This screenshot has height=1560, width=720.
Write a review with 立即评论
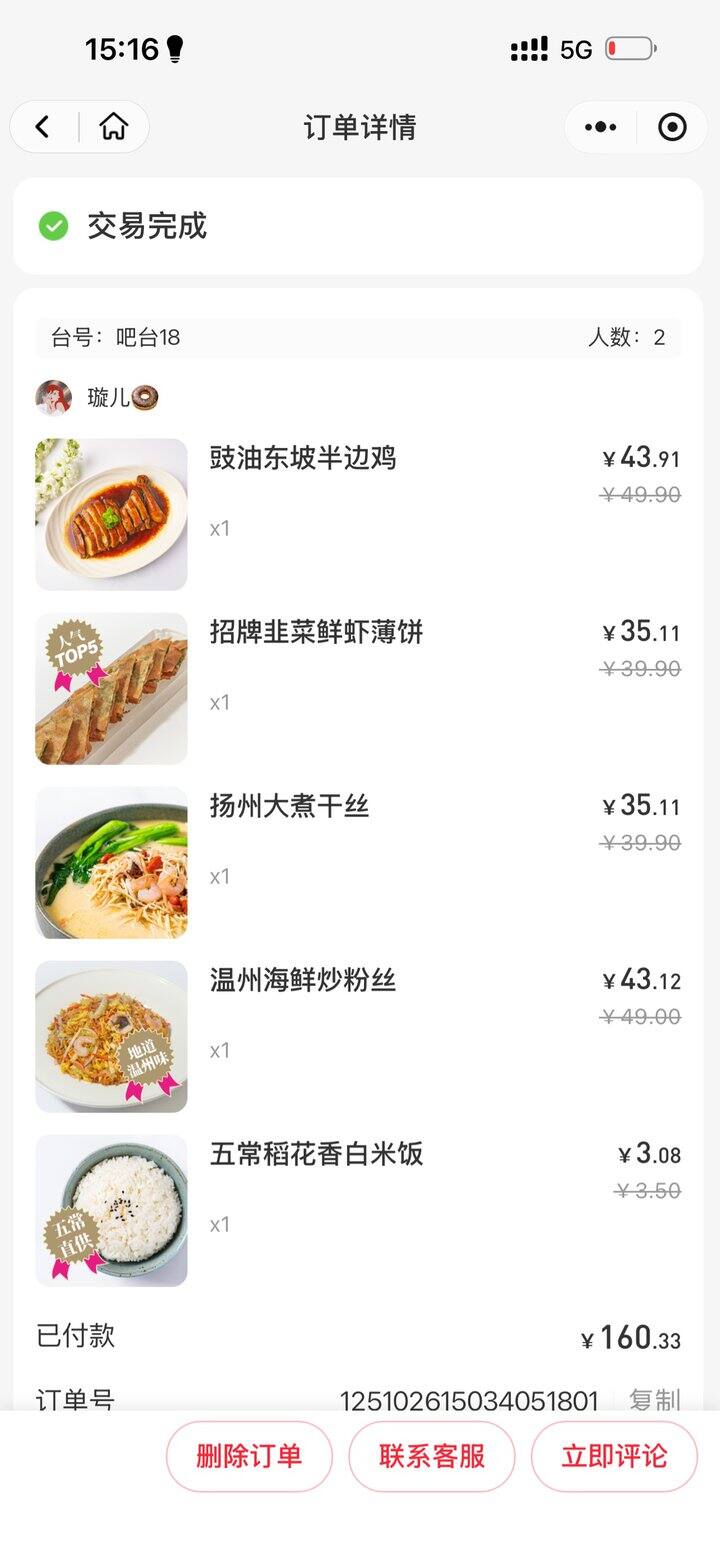(614, 1456)
